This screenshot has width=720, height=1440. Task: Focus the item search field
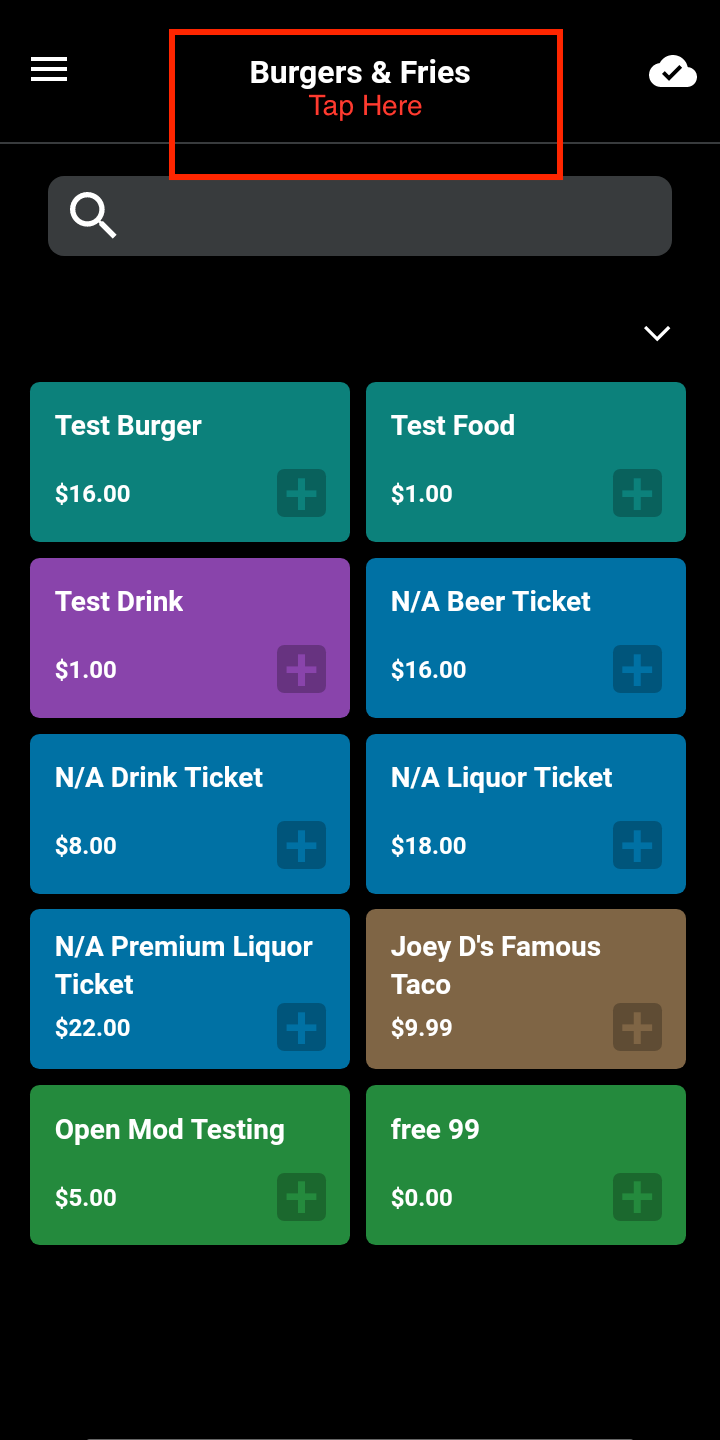pyautogui.click(x=360, y=216)
